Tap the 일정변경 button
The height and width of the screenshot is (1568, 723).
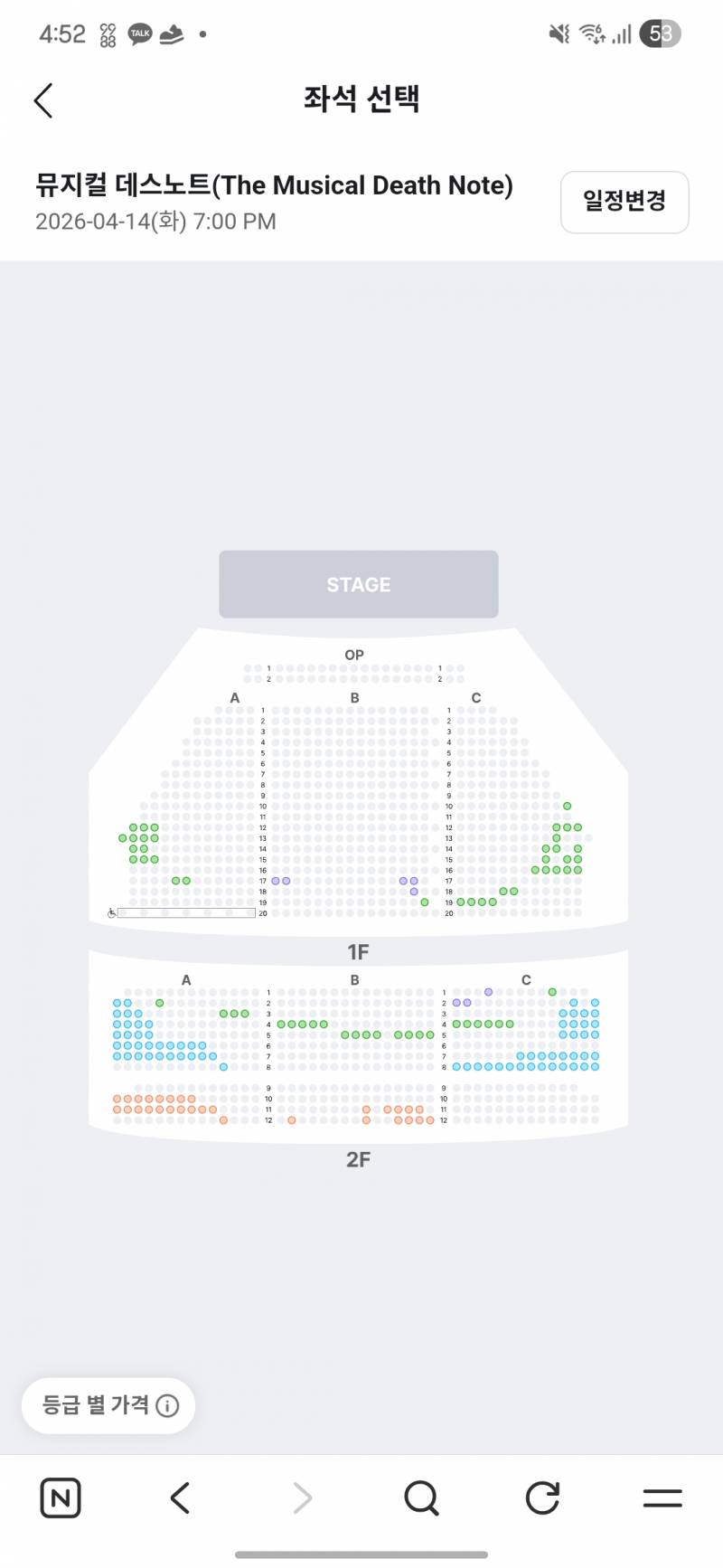(x=624, y=202)
